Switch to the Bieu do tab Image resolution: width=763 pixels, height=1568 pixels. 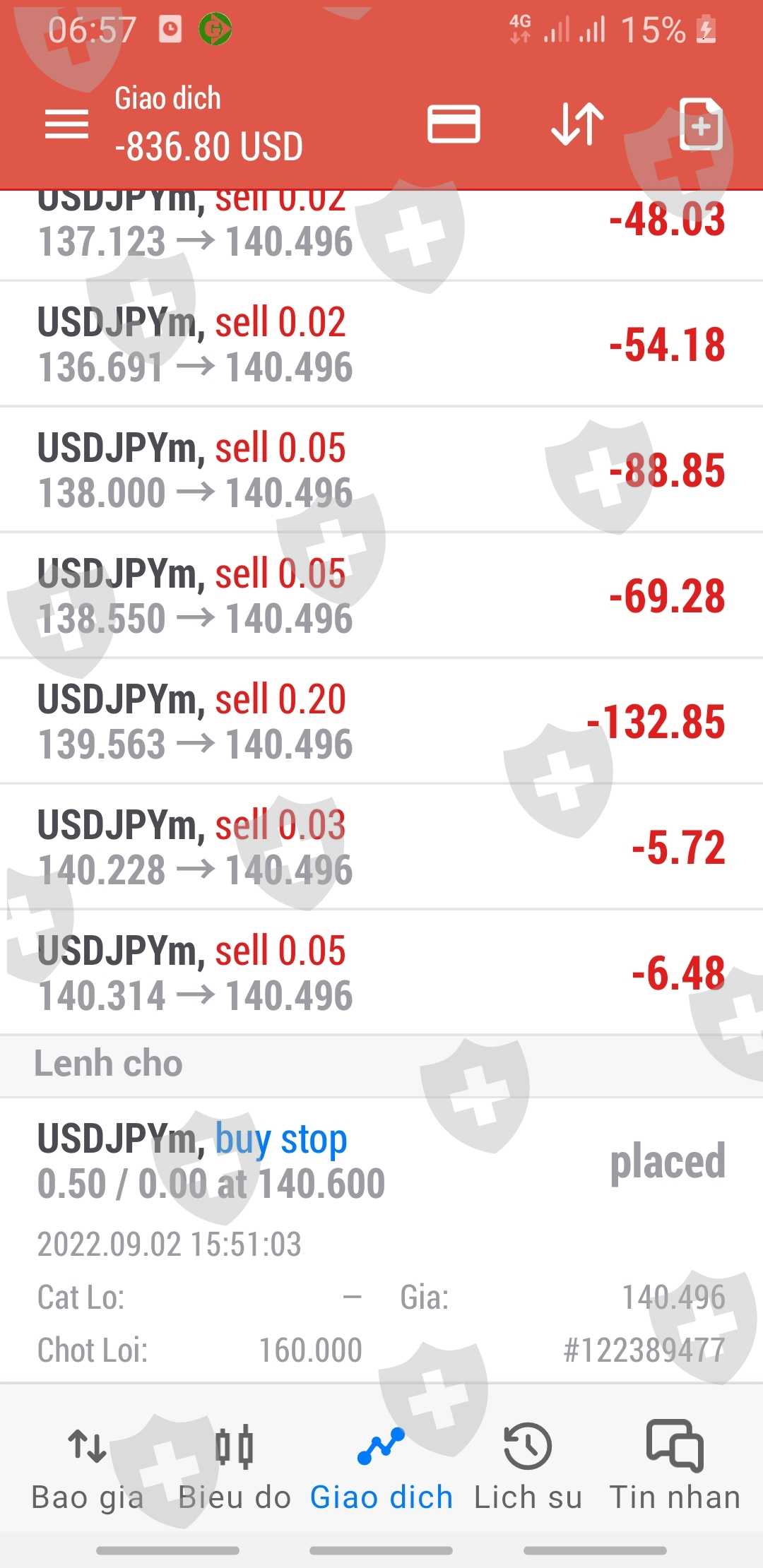pos(235,1466)
